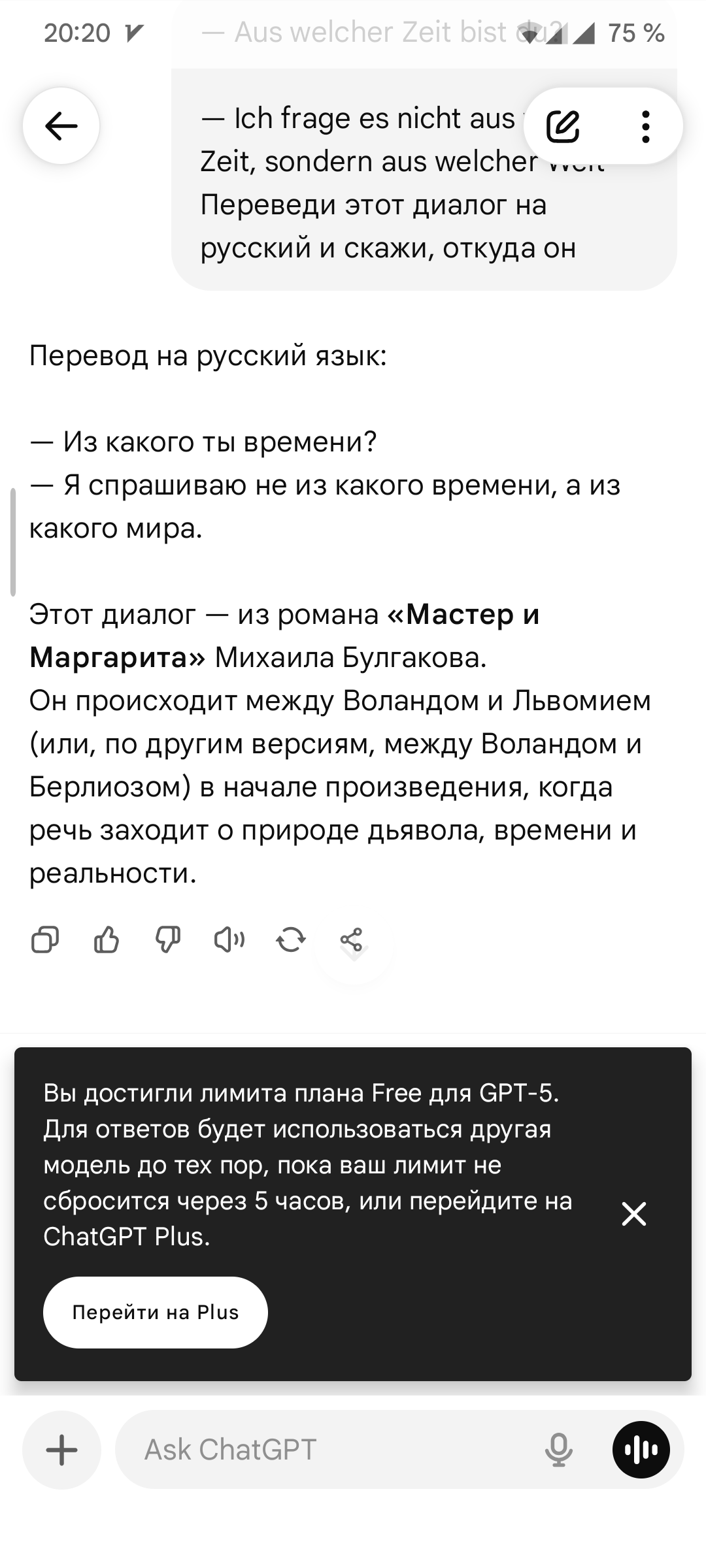The height and width of the screenshot is (1568, 706).
Task: Read the response aloud
Action: (x=229, y=940)
